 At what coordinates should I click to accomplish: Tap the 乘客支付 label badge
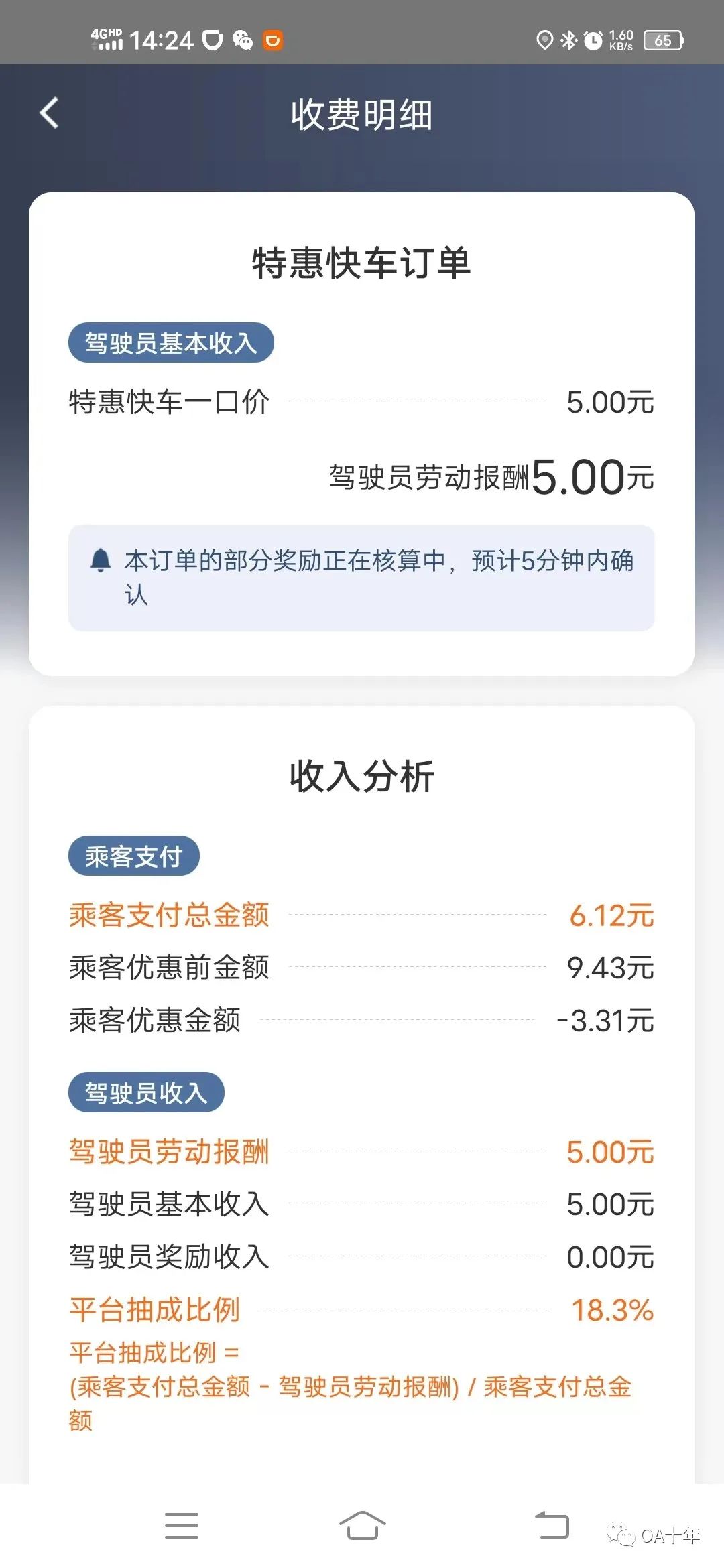pos(134,854)
